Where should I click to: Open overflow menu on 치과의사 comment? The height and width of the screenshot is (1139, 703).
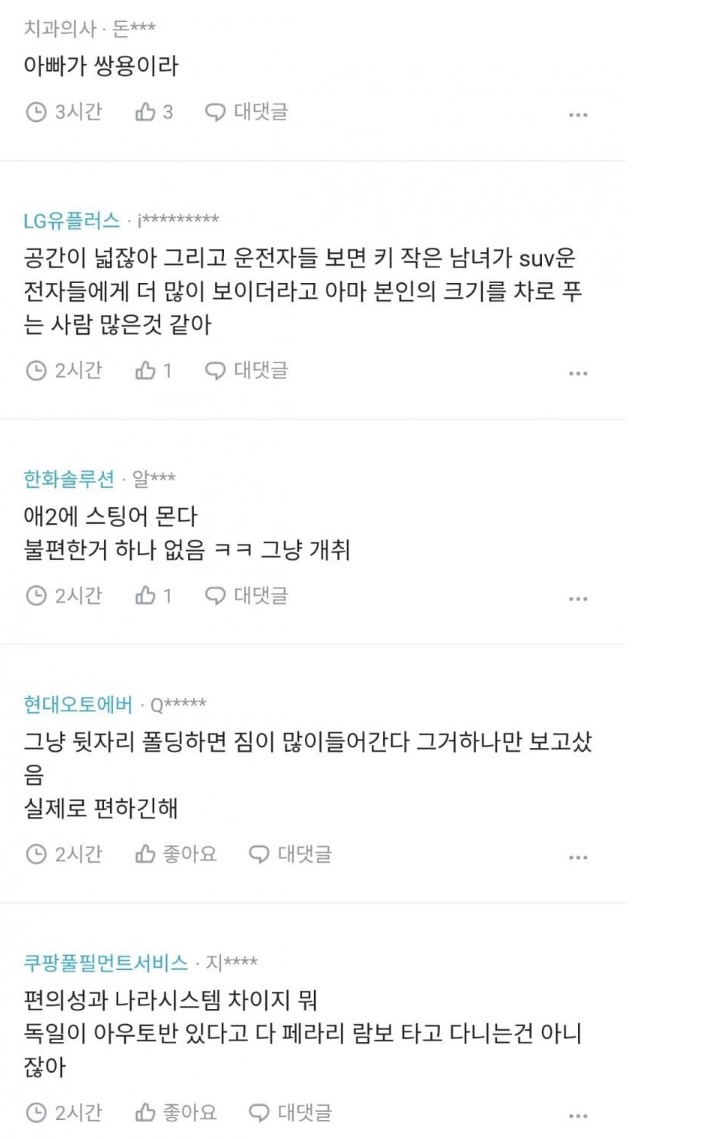[x=578, y=115]
